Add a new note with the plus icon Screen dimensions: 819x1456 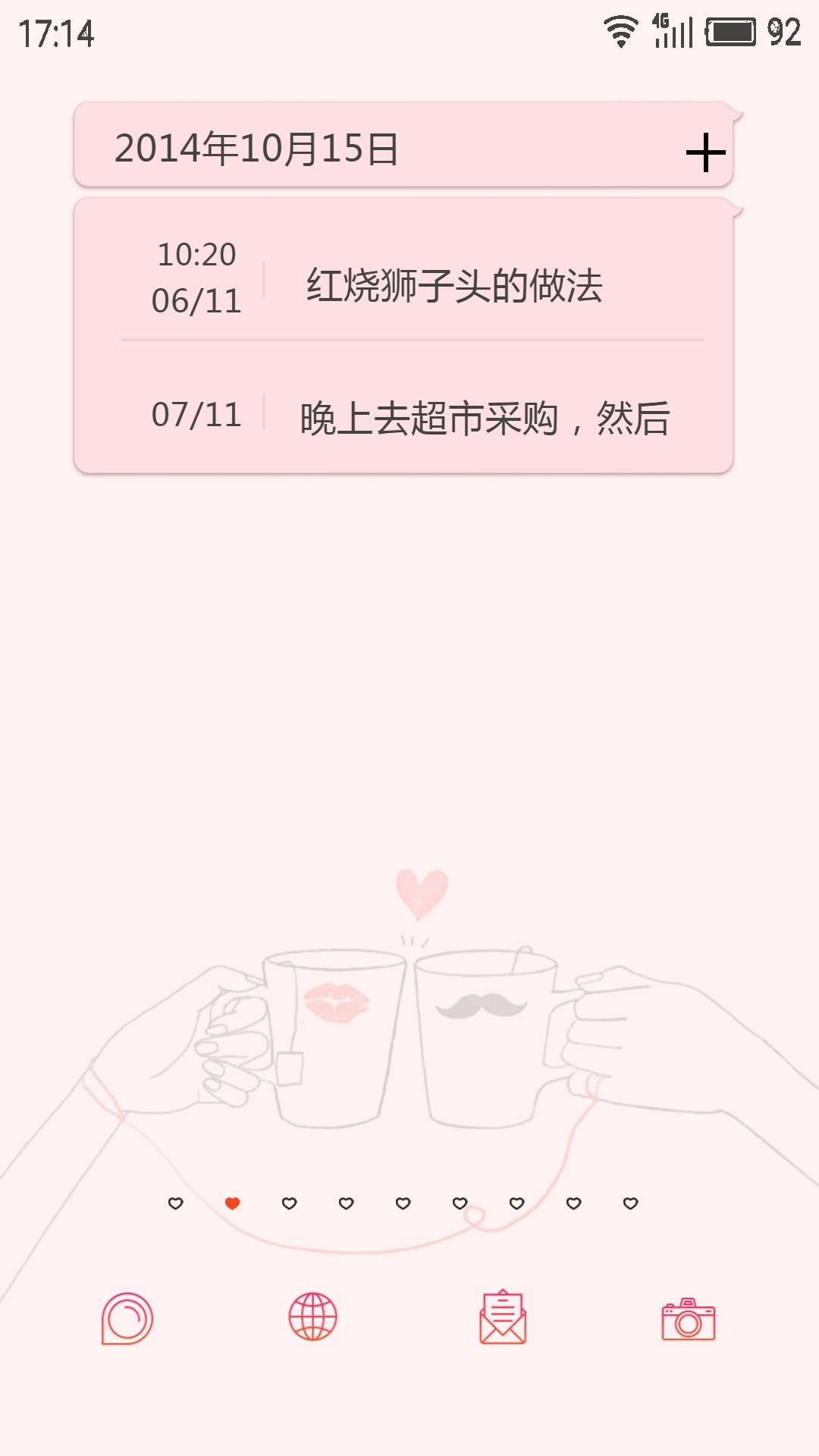[705, 152]
